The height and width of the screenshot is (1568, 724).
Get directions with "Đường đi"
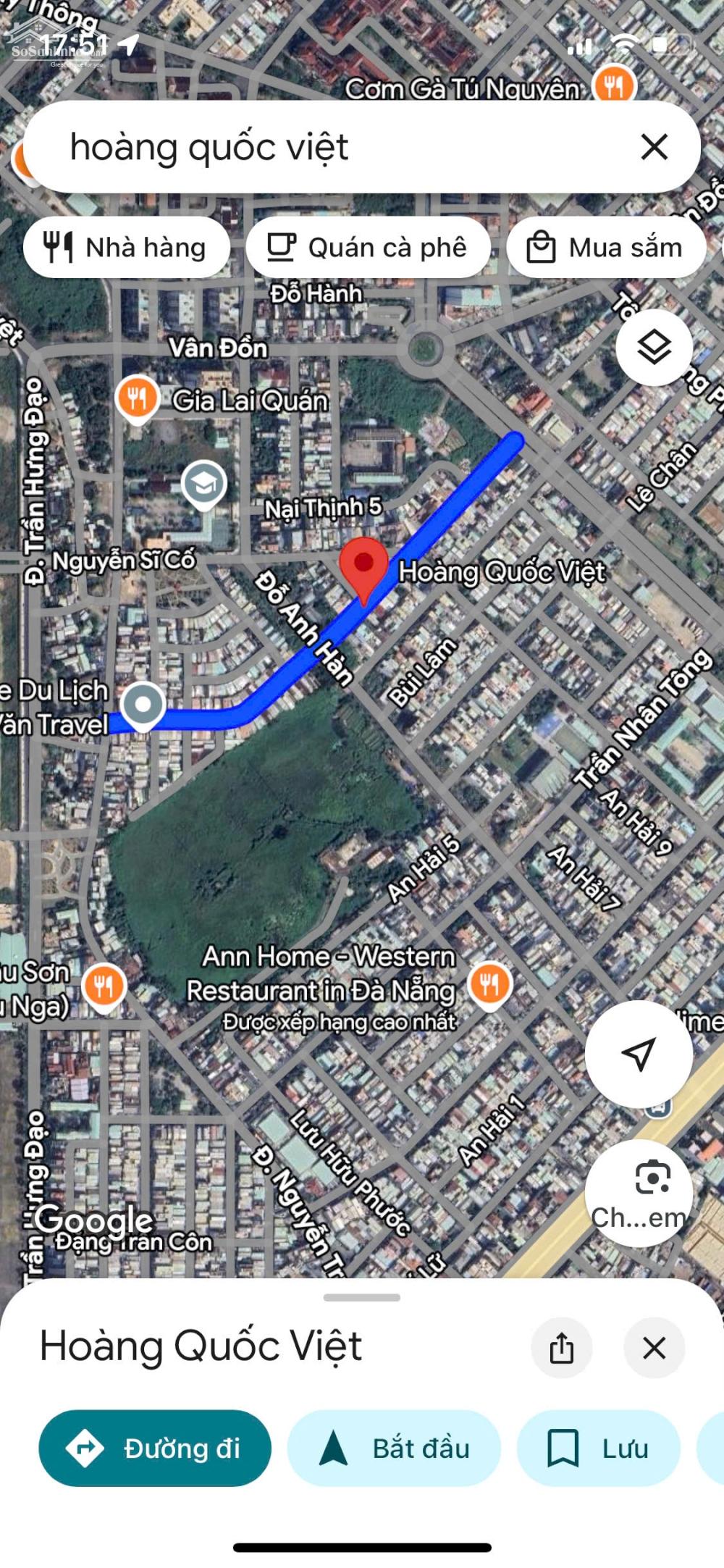[x=155, y=1448]
